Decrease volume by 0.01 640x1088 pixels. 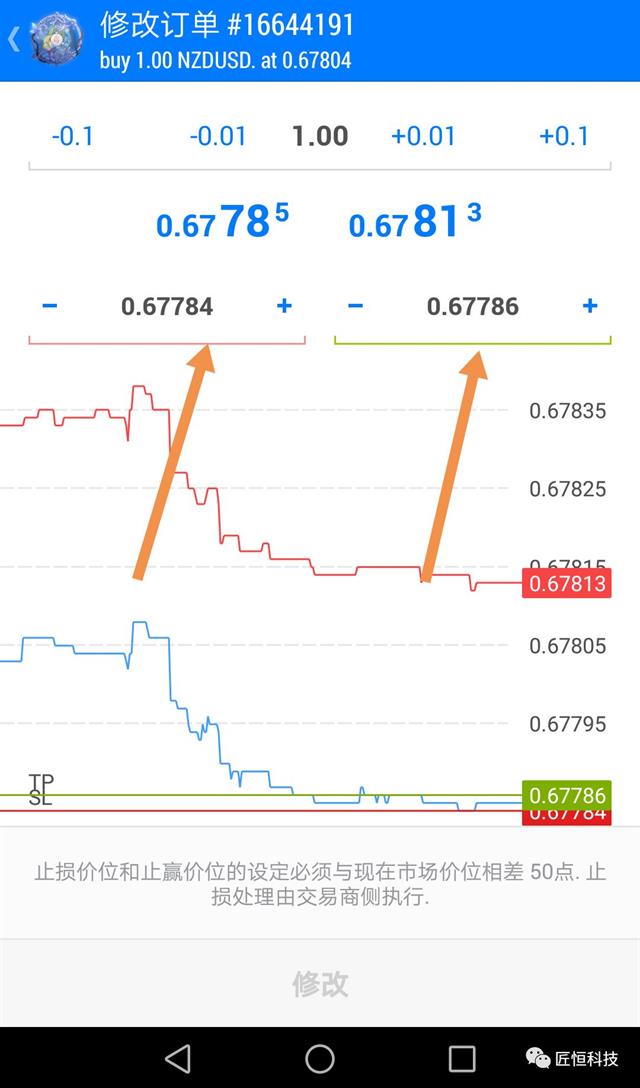(x=218, y=136)
